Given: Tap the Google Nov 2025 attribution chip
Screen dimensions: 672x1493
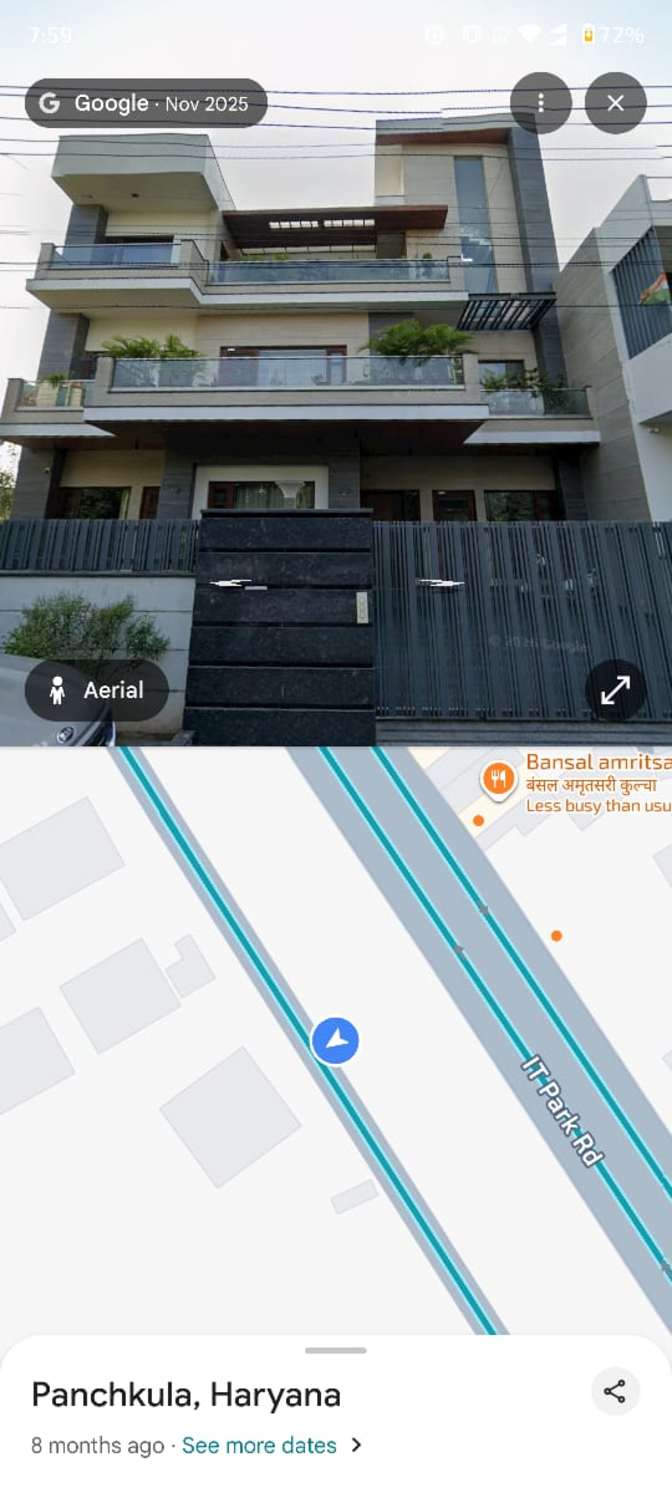Looking at the screenshot, I should [146, 103].
